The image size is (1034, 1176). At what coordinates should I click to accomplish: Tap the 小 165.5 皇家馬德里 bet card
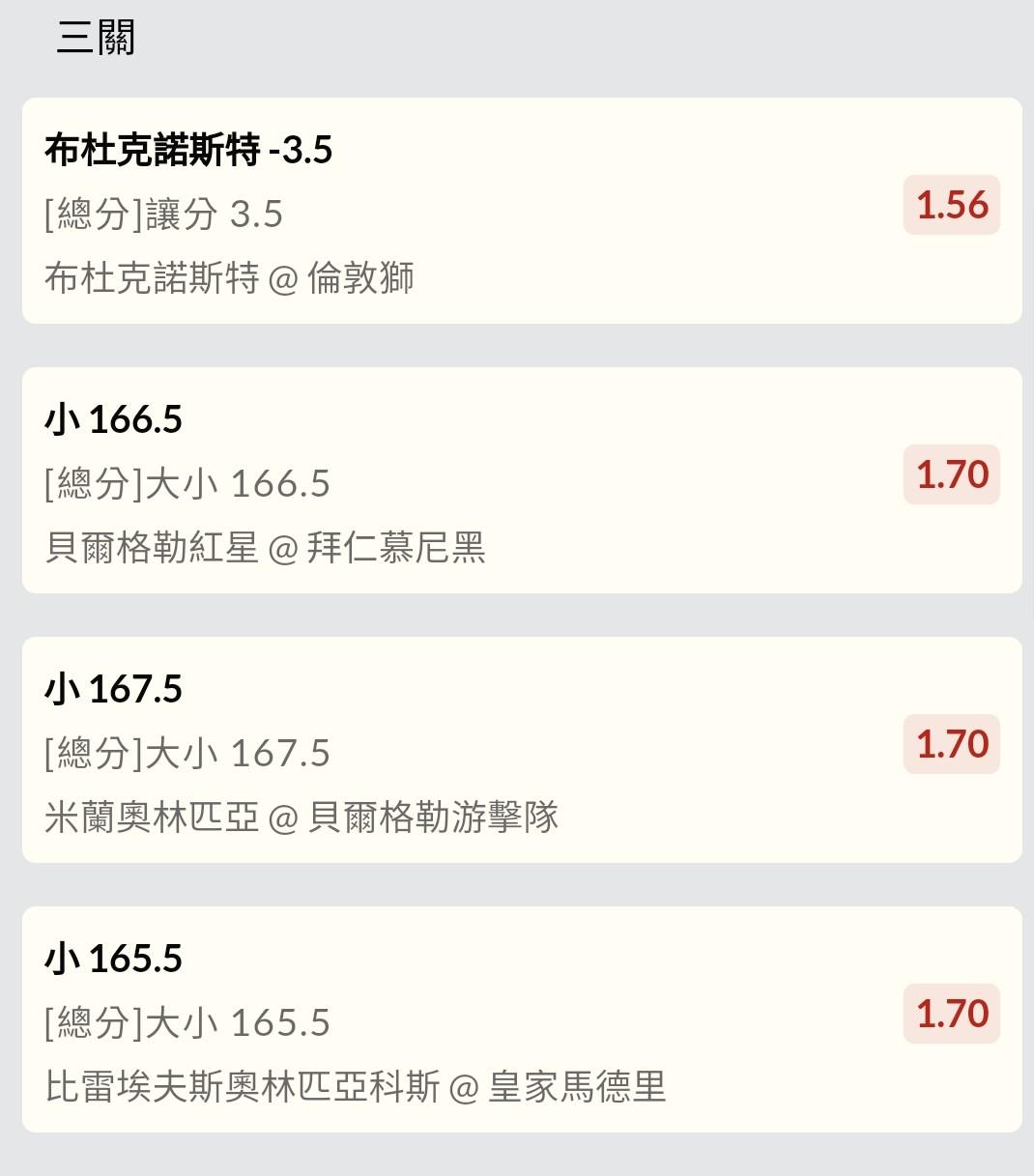(x=522, y=1019)
